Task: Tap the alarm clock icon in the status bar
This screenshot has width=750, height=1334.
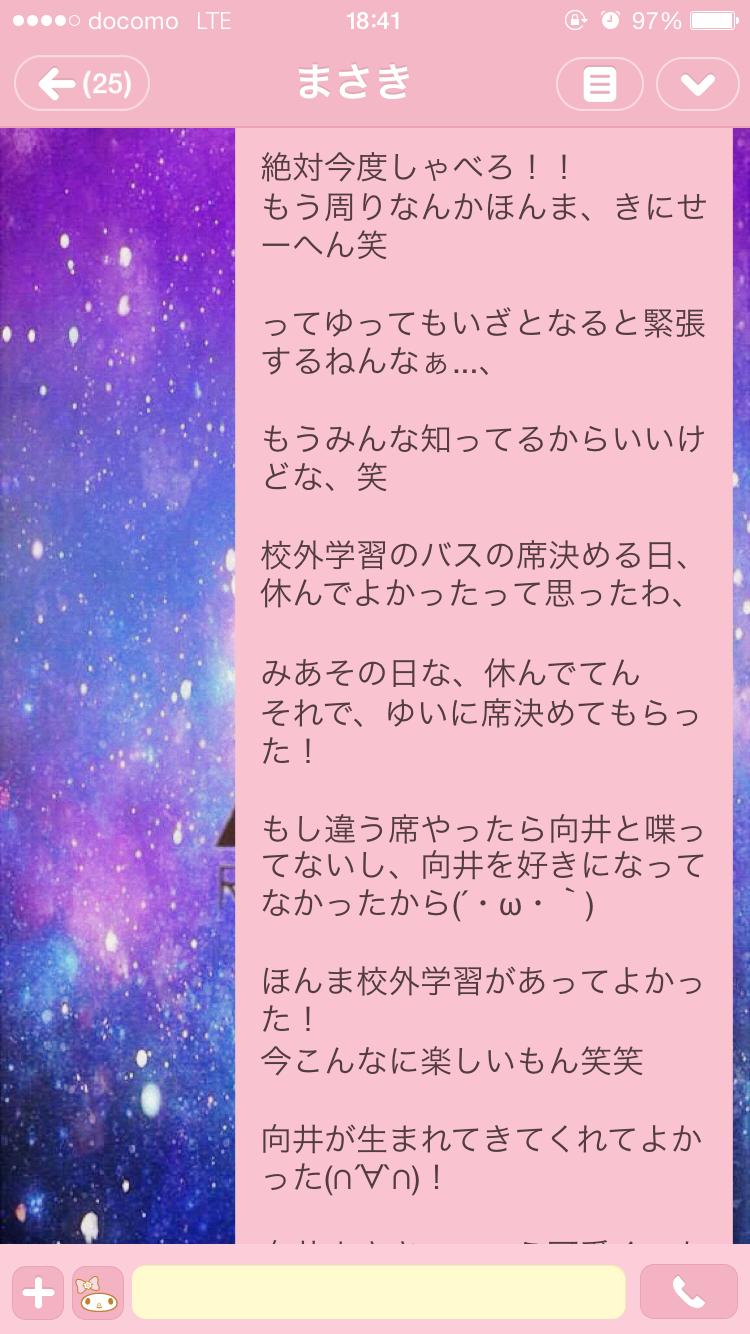Action: coord(610,18)
